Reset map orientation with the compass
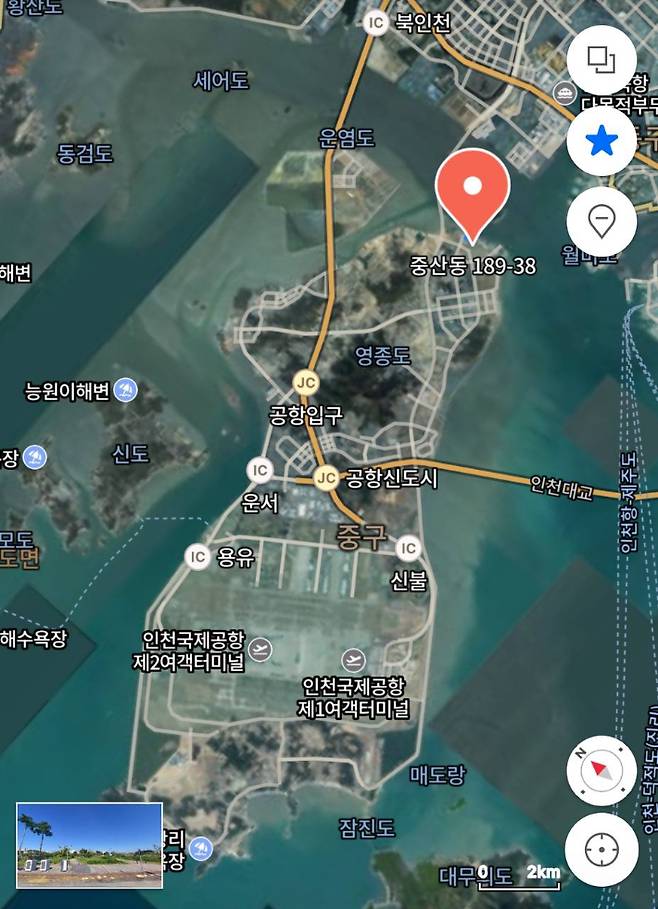This screenshot has height=909, width=658. (601, 771)
